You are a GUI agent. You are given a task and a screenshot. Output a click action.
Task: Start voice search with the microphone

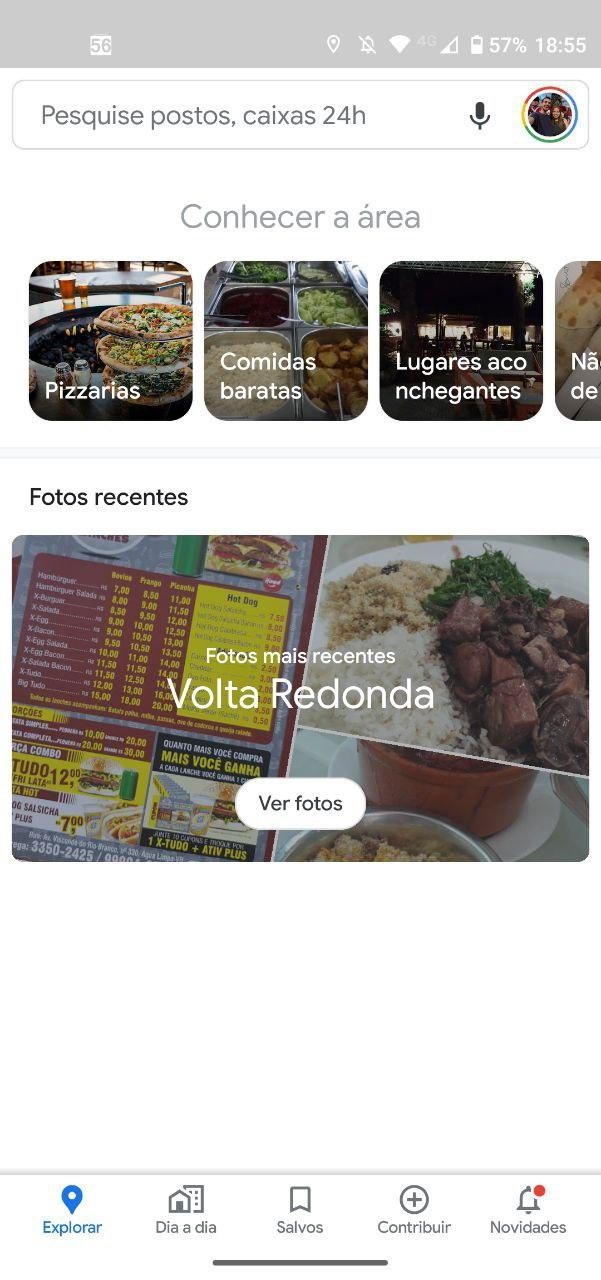click(x=480, y=116)
